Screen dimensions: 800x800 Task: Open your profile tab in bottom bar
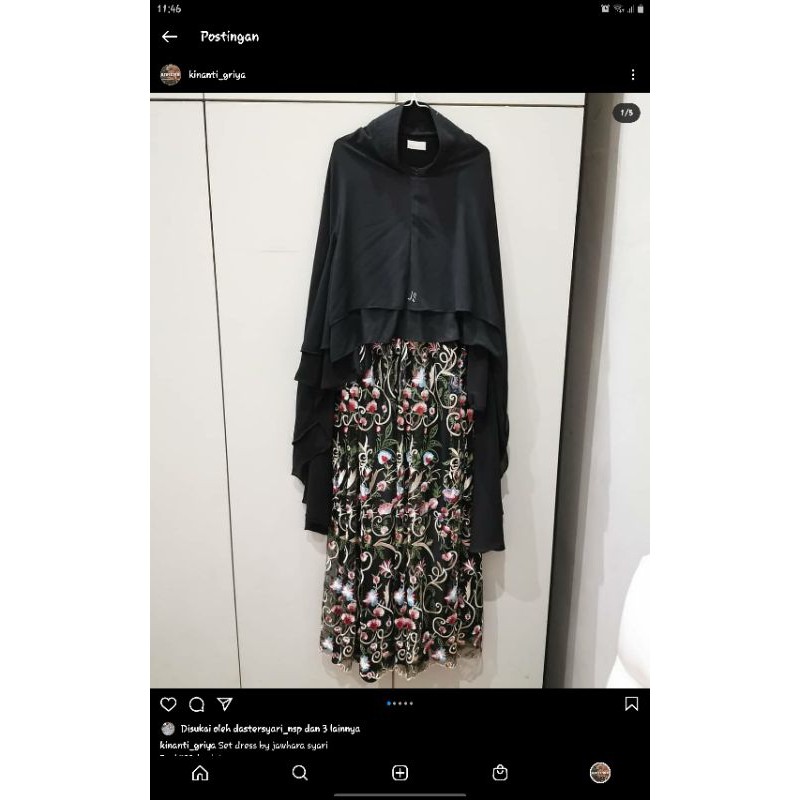point(600,773)
